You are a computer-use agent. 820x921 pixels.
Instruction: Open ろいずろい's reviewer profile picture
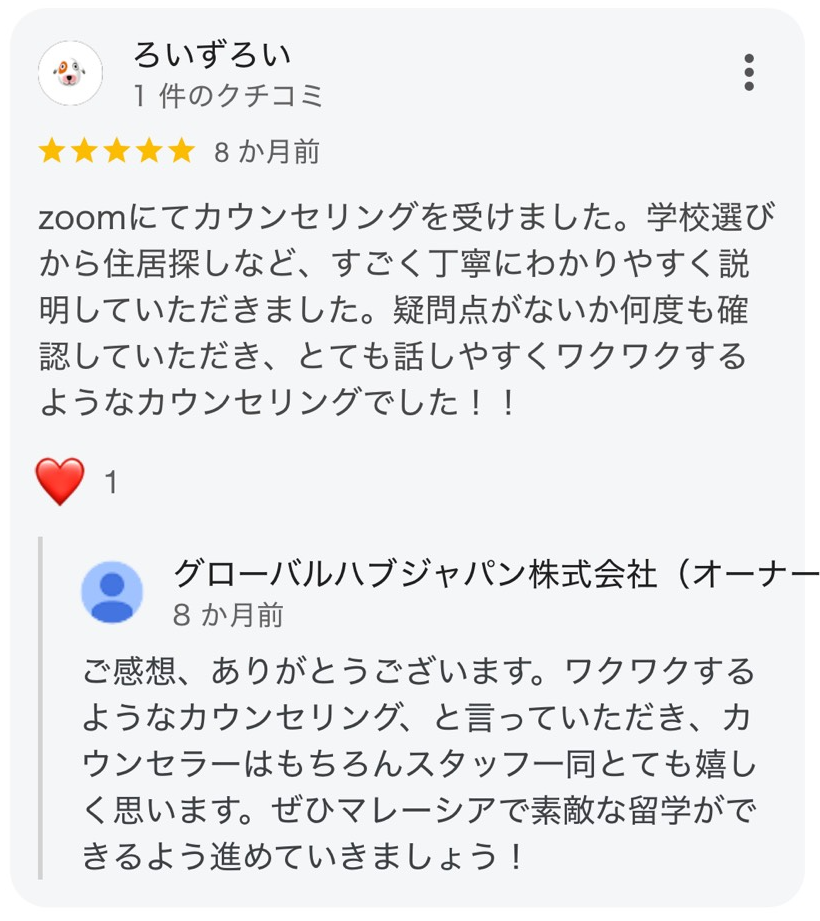coord(70,73)
